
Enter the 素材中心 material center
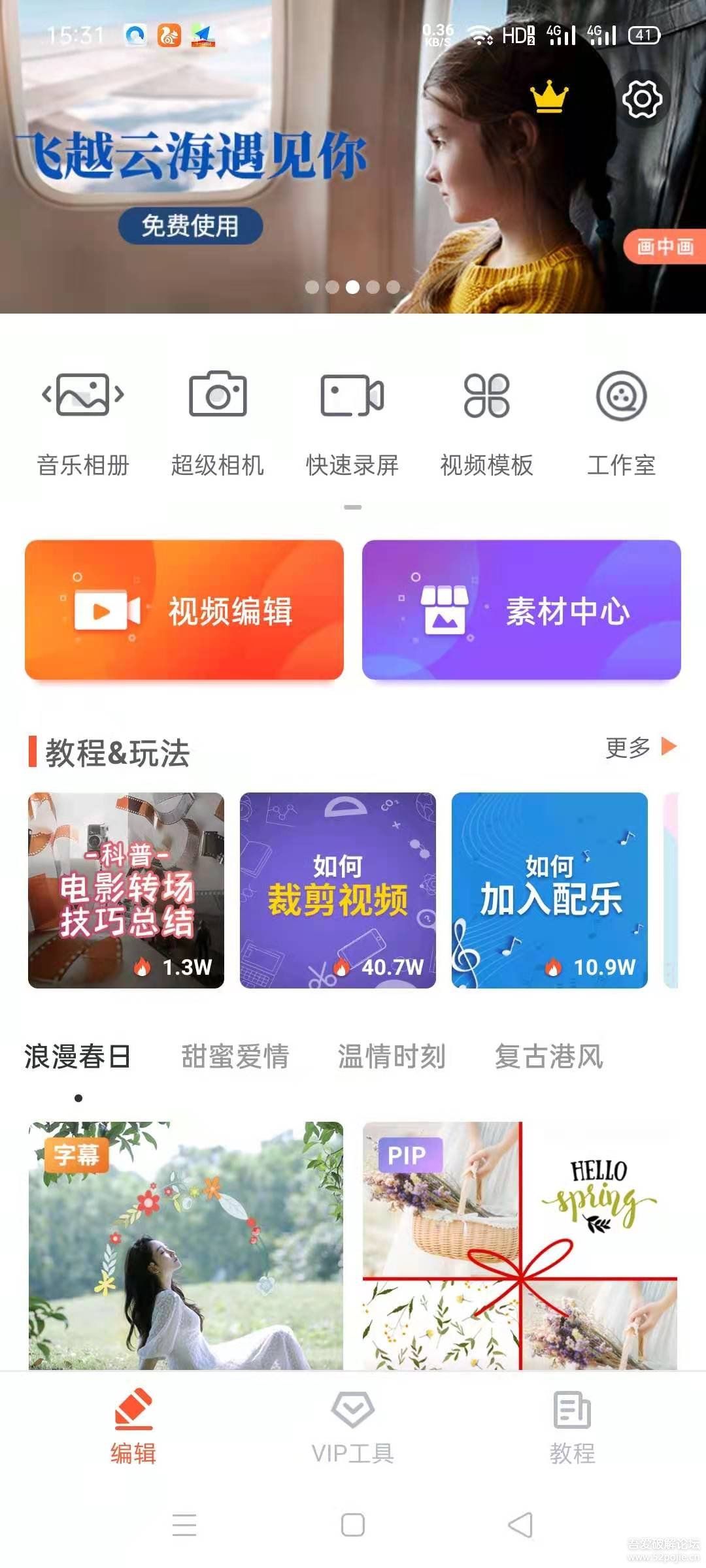[522, 610]
